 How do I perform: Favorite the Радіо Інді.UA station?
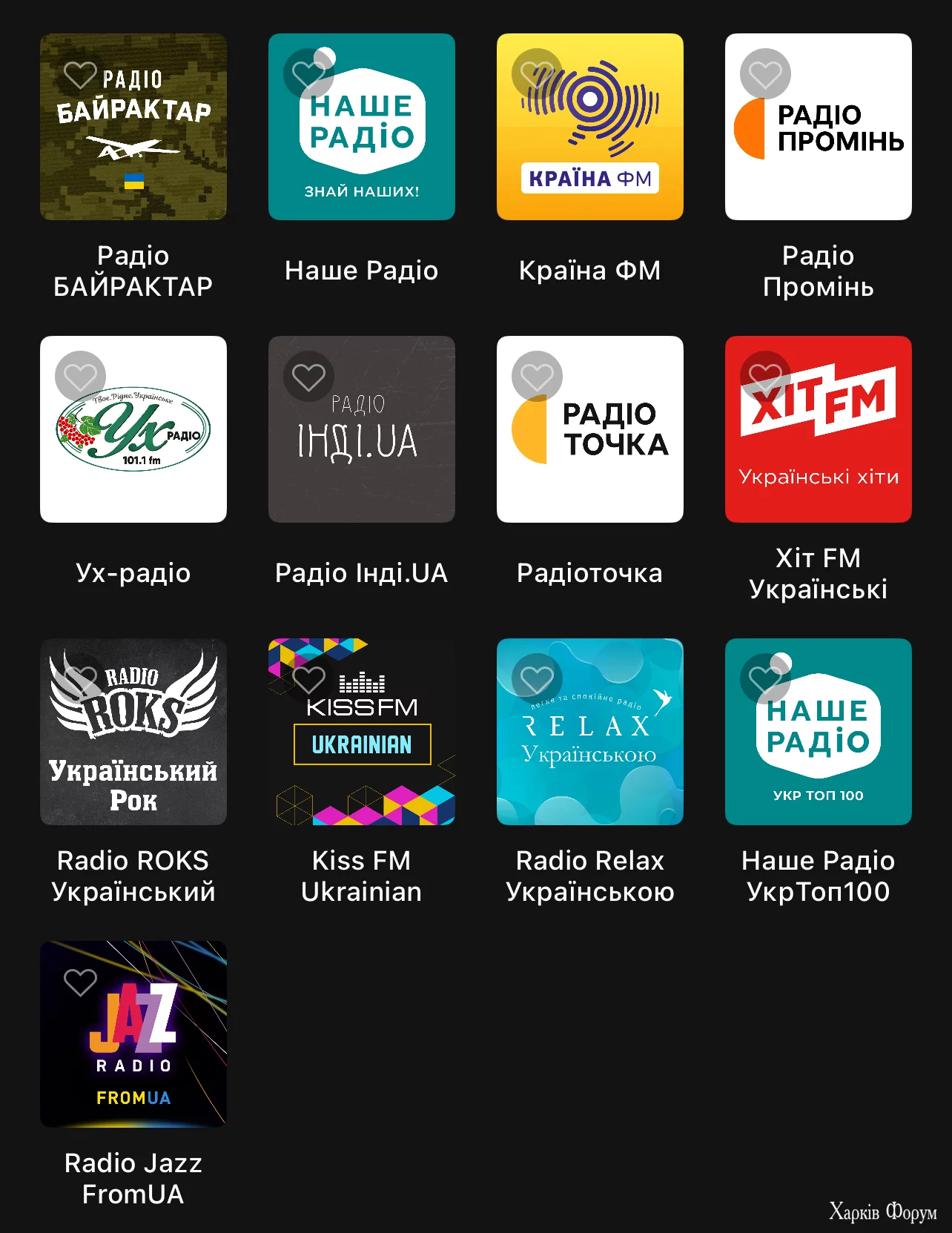click(x=308, y=377)
